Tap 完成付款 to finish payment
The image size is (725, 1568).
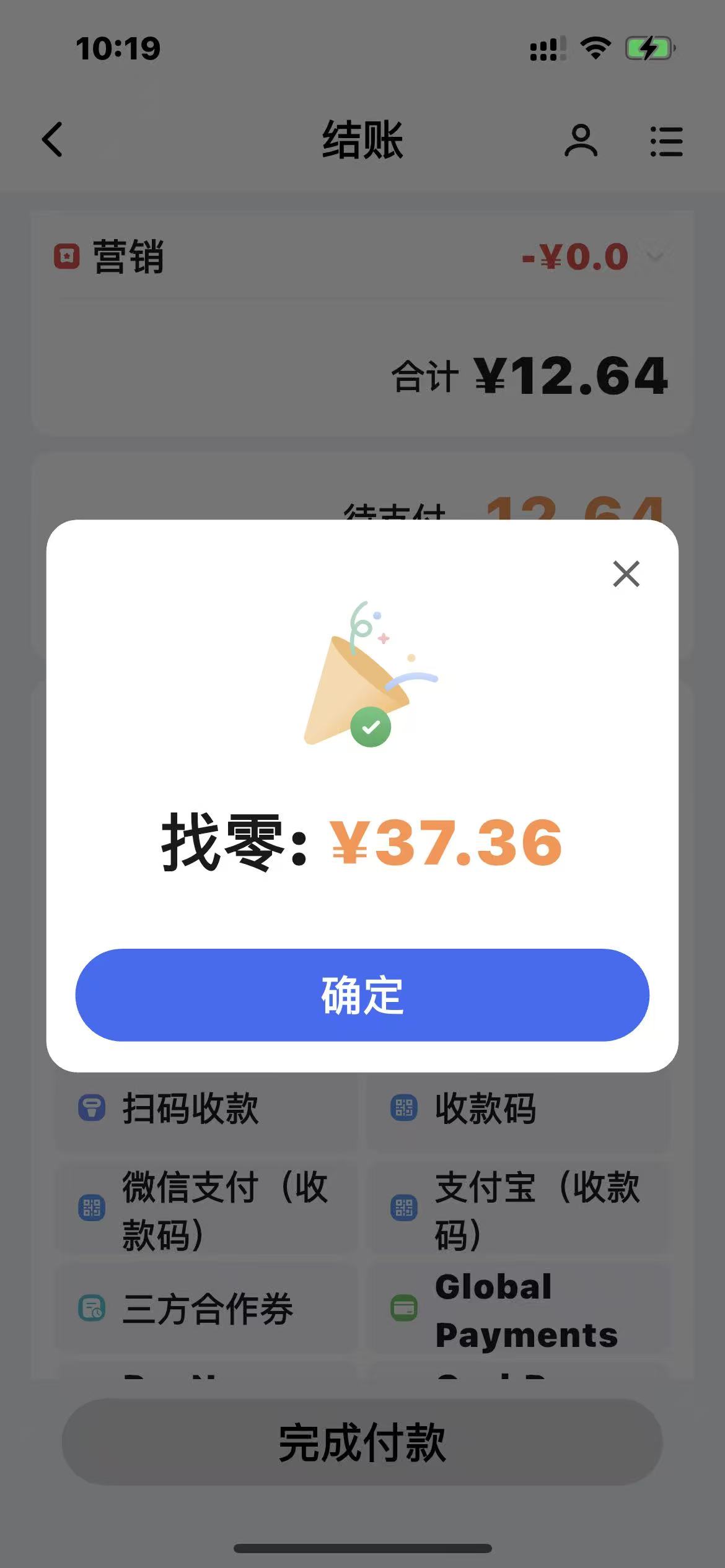tap(362, 1442)
